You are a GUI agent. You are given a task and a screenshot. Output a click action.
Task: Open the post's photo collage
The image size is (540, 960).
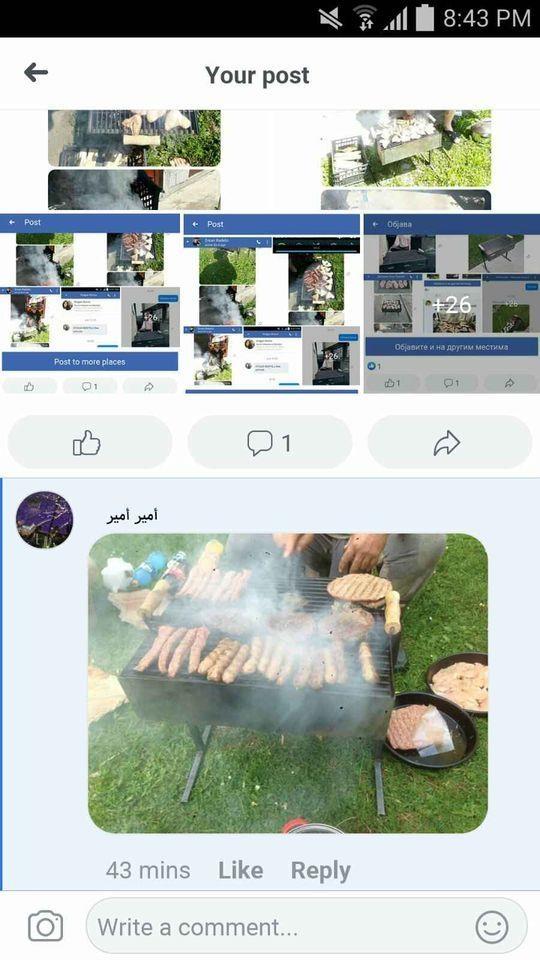270,252
